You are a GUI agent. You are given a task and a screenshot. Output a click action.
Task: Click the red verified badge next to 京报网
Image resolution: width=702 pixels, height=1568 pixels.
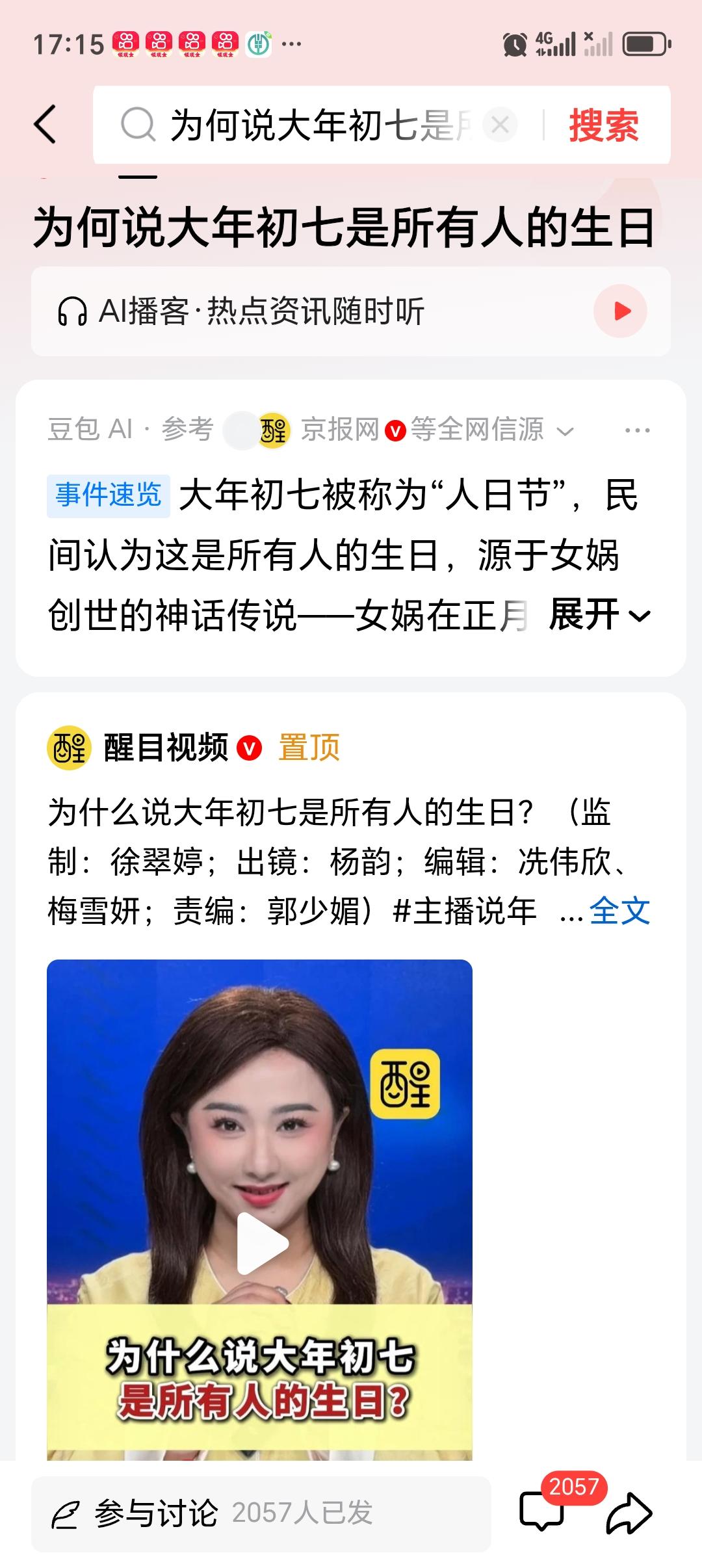tap(394, 430)
